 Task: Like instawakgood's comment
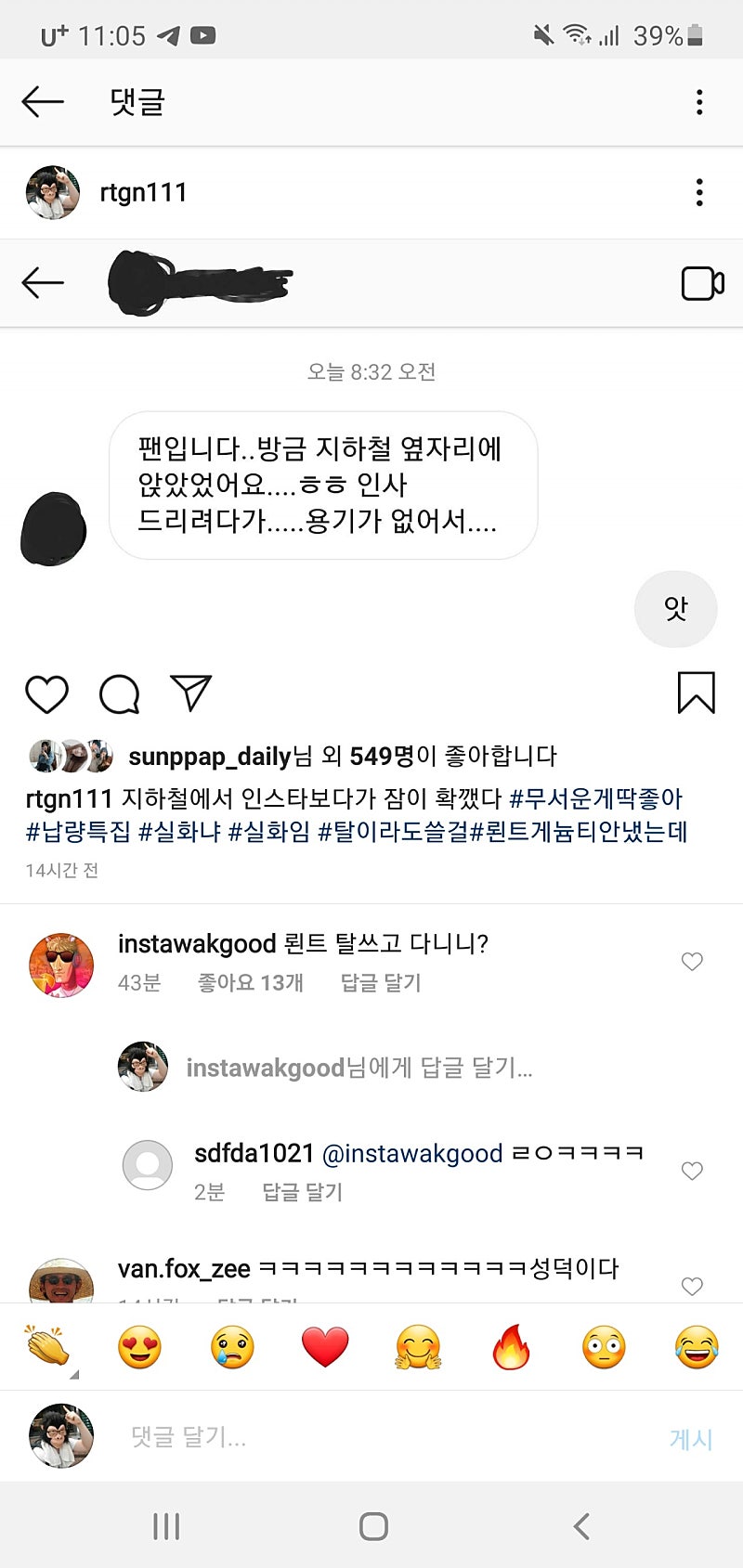click(692, 962)
